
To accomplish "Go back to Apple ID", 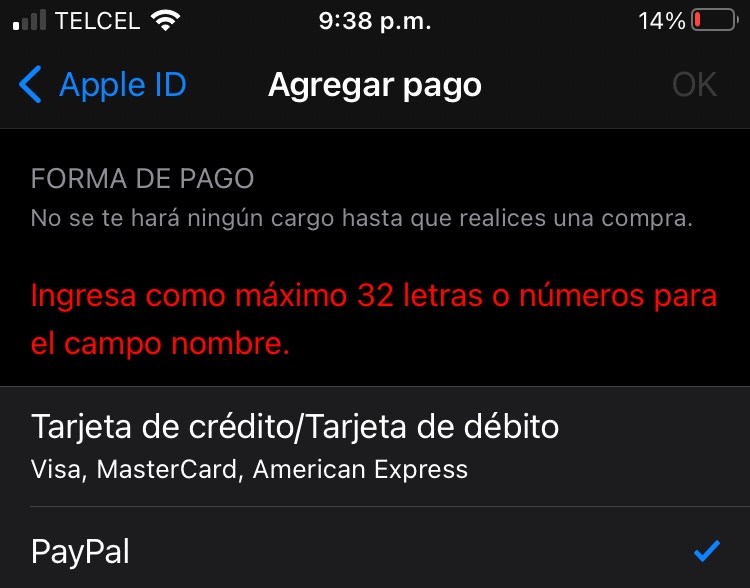I will (x=103, y=85).
